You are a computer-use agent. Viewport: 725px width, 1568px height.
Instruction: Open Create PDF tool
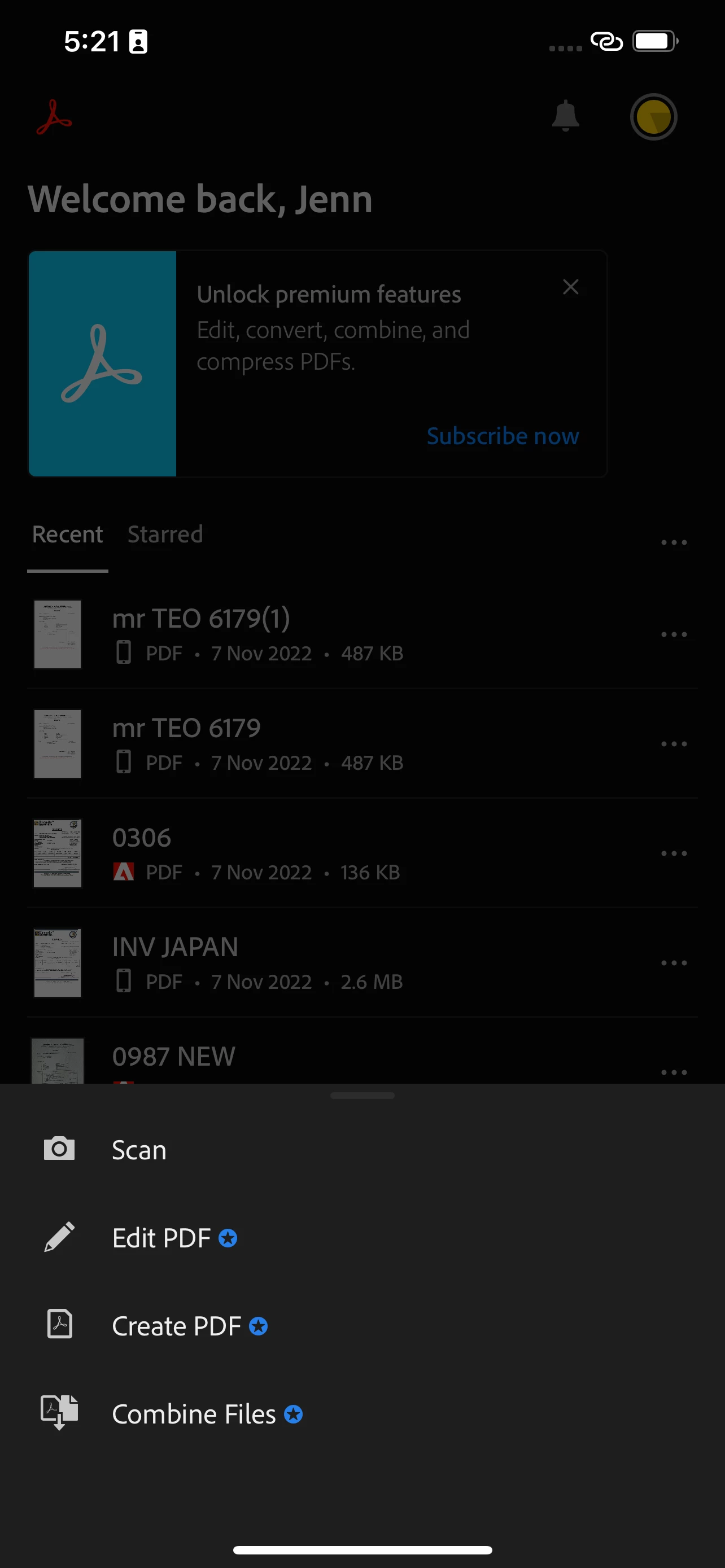[x=177, y=1326]
